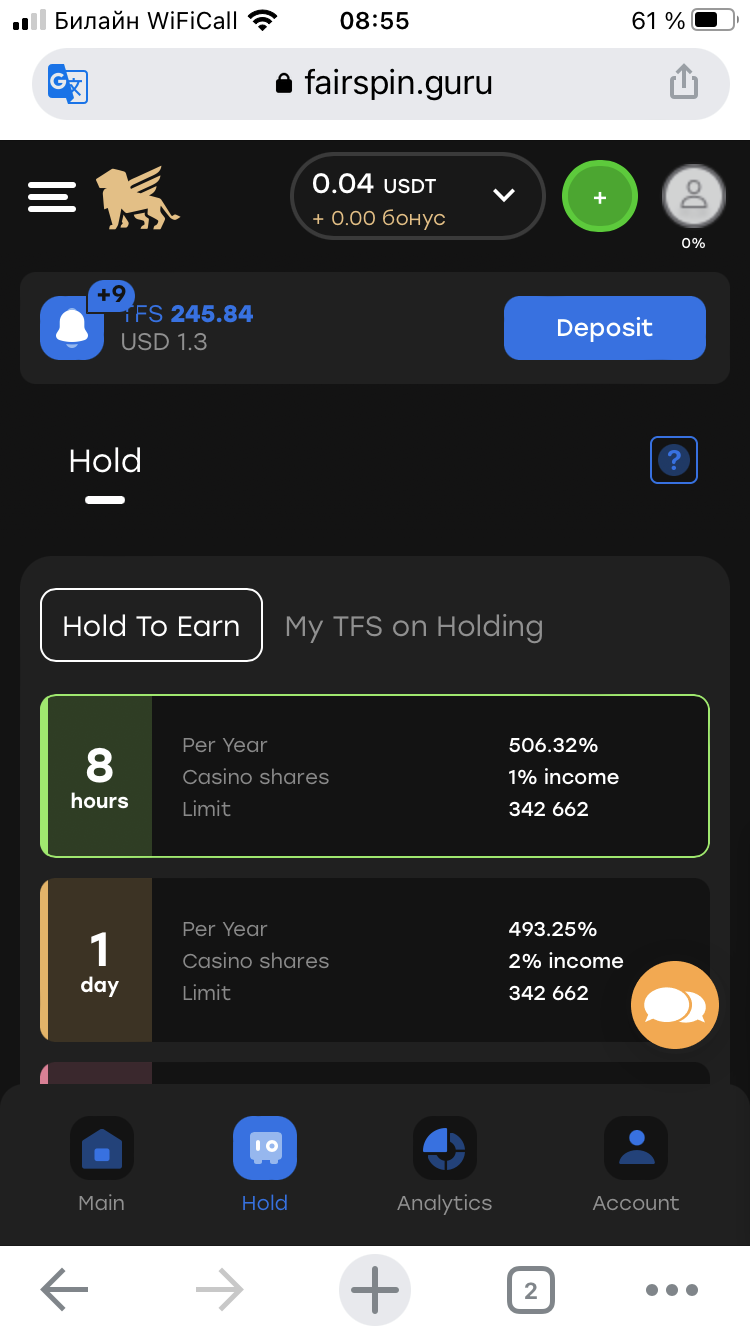Switch to the Analytics tab
Image resolution: width=750 pixels, height=1334 pixels.
(444, 1165)
